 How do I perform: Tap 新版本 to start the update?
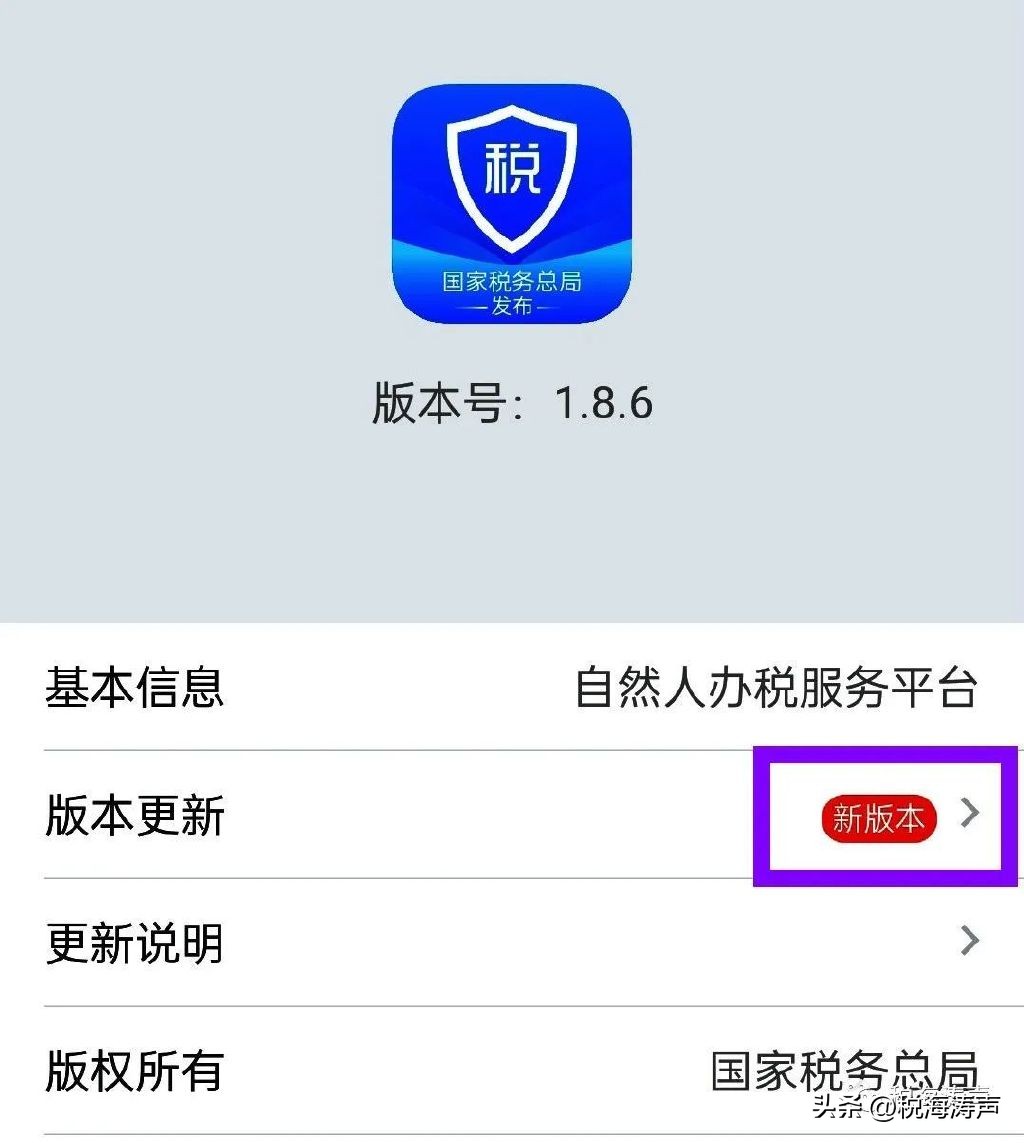[878, 817]
